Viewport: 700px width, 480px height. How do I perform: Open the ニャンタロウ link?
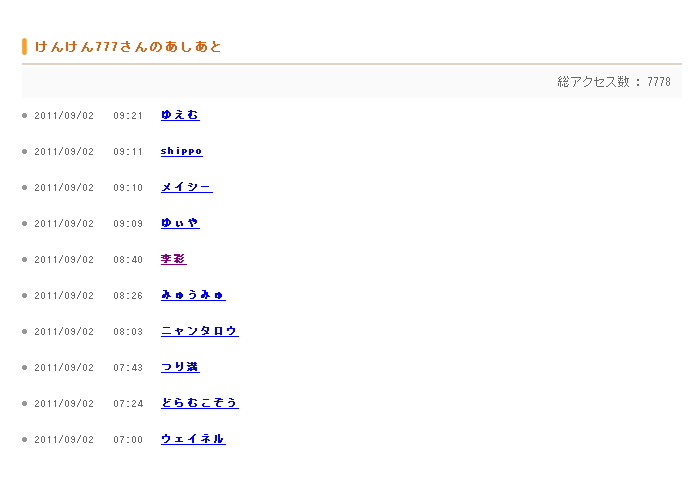click(x=199, y=331)
